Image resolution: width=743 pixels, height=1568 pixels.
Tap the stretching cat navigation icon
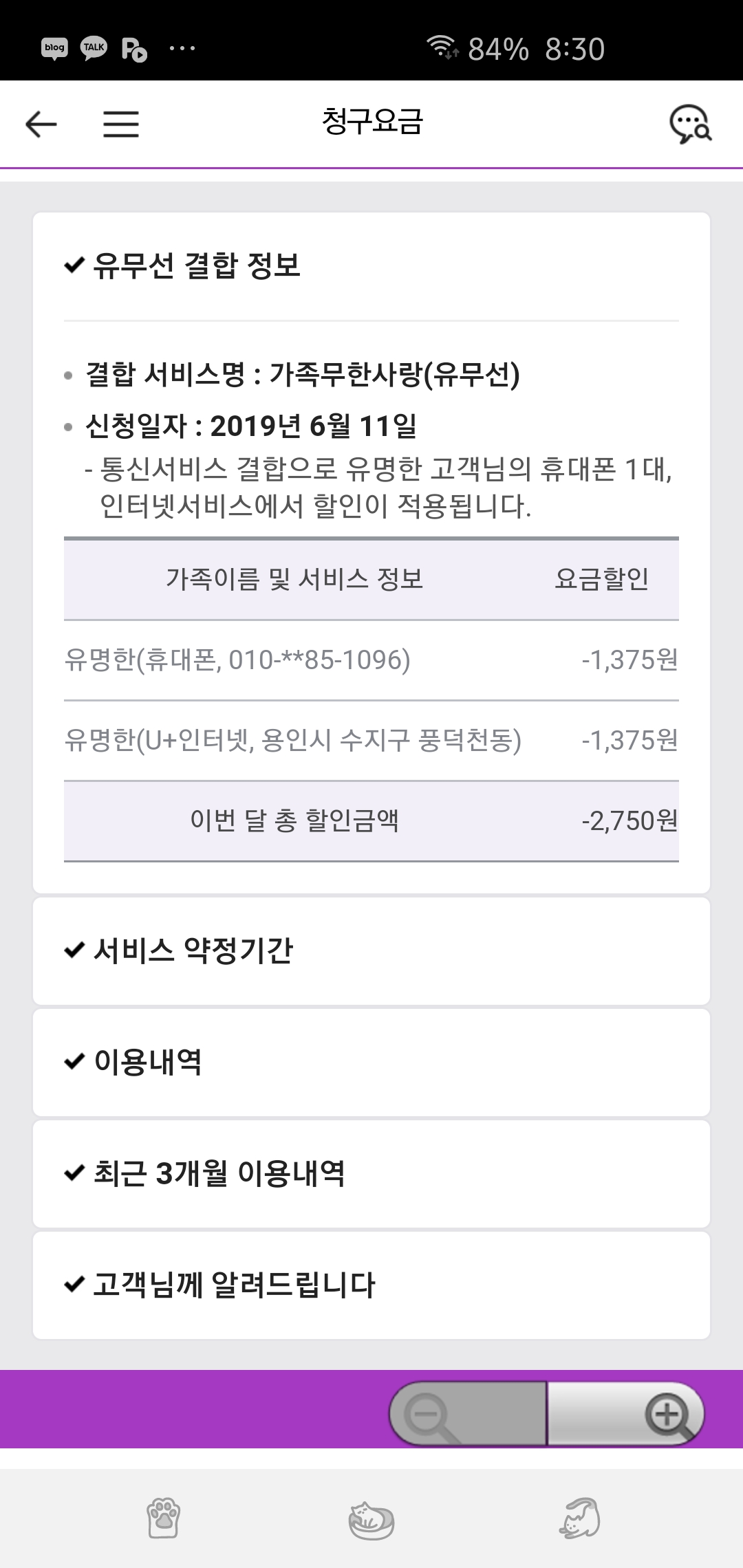click(579, 1518)
